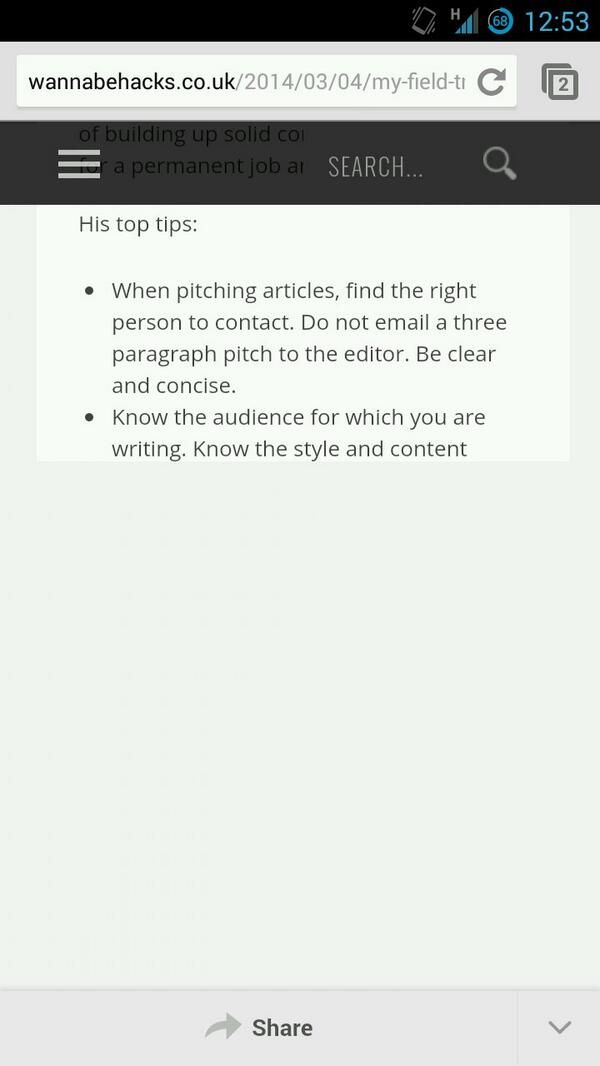Reload the current page

point(491,82)
